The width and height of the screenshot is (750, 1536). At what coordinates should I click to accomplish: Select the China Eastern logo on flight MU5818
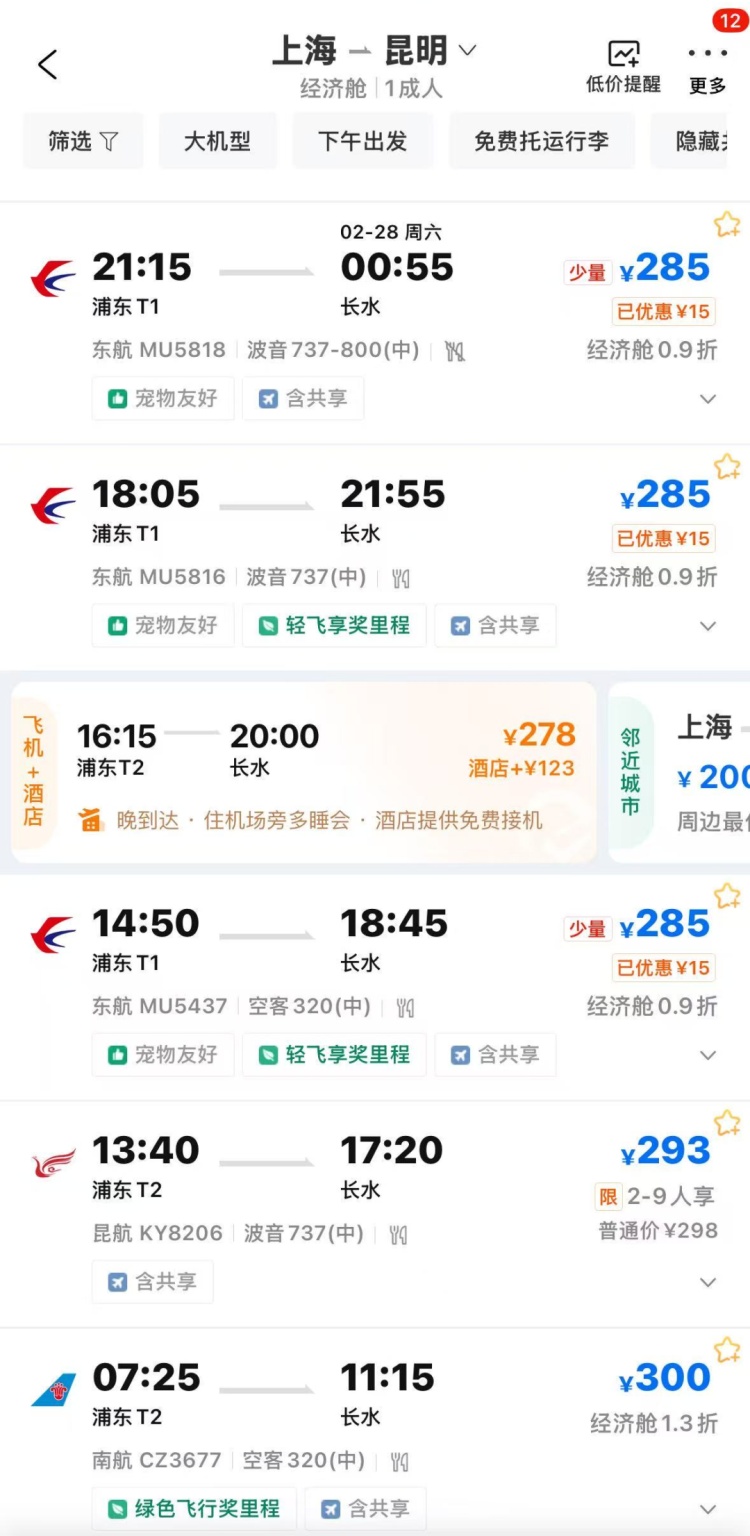pos(51,276)
